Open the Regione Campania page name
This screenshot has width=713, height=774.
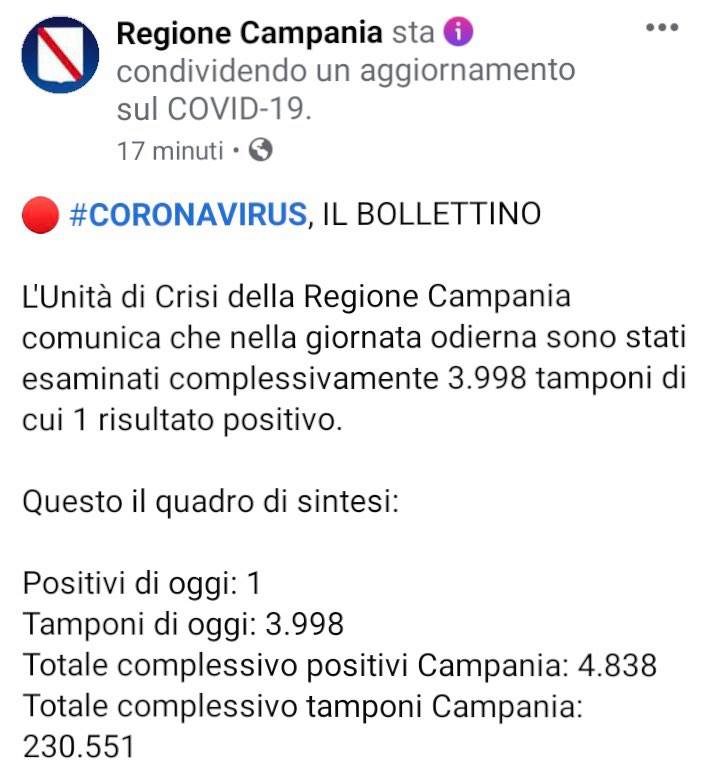tap(249, 33)
